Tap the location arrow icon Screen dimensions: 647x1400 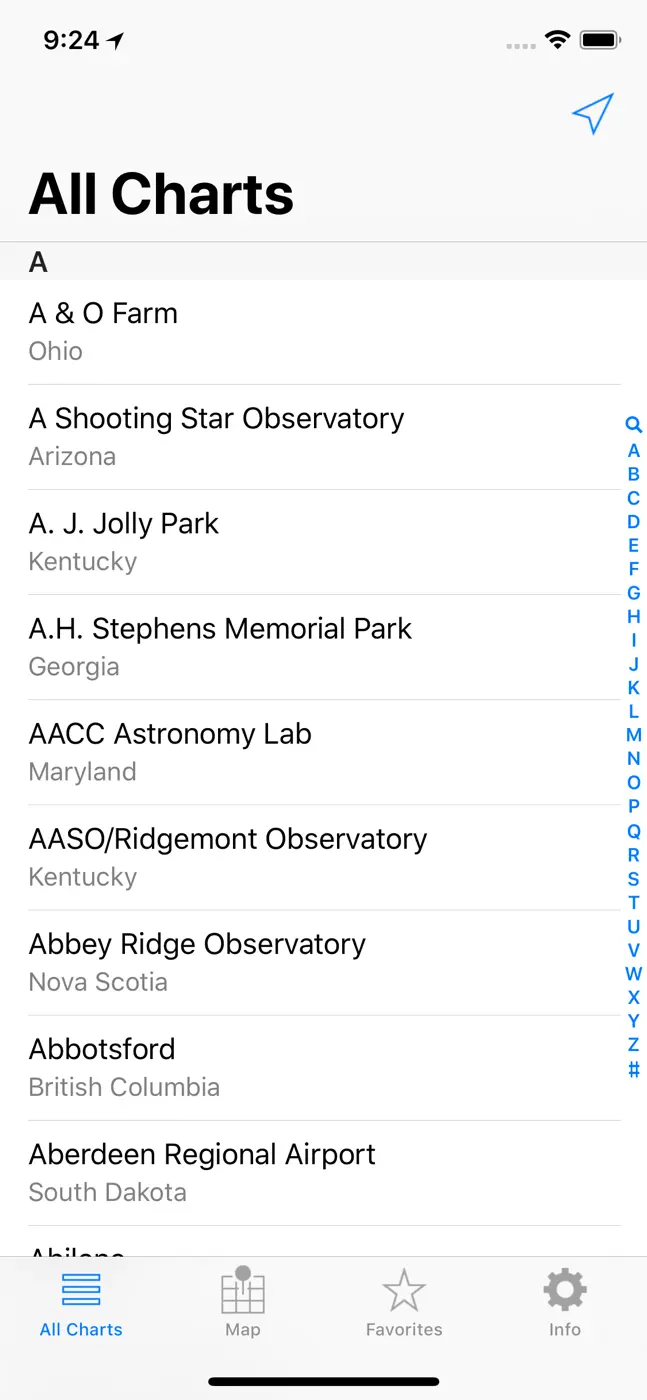coord(592,114)
